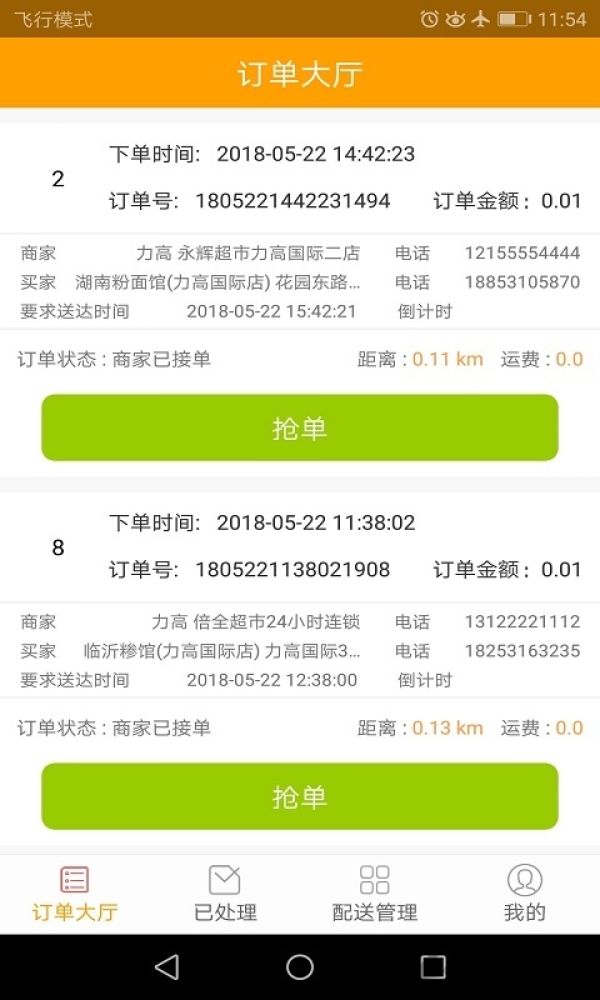Tap the system back button
The image size is (600, 1000).
[x=167, y=967]
